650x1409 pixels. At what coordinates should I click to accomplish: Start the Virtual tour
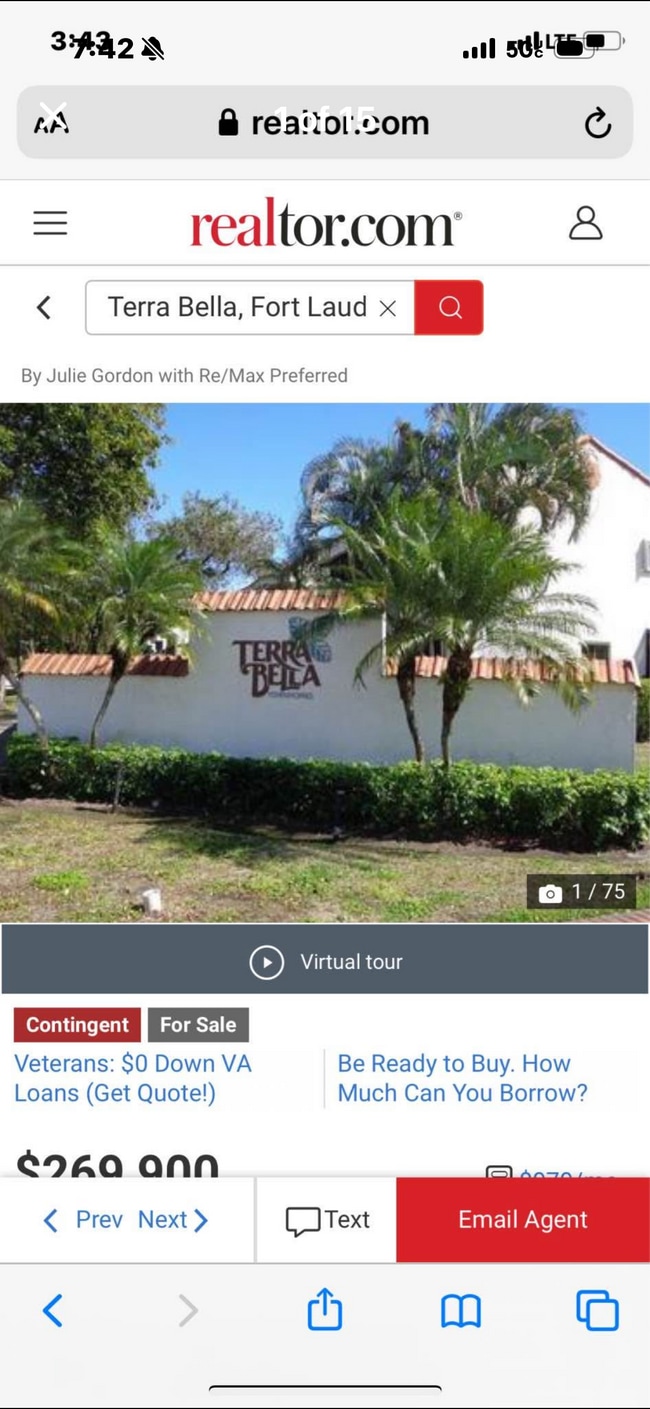tap(325, 962)
